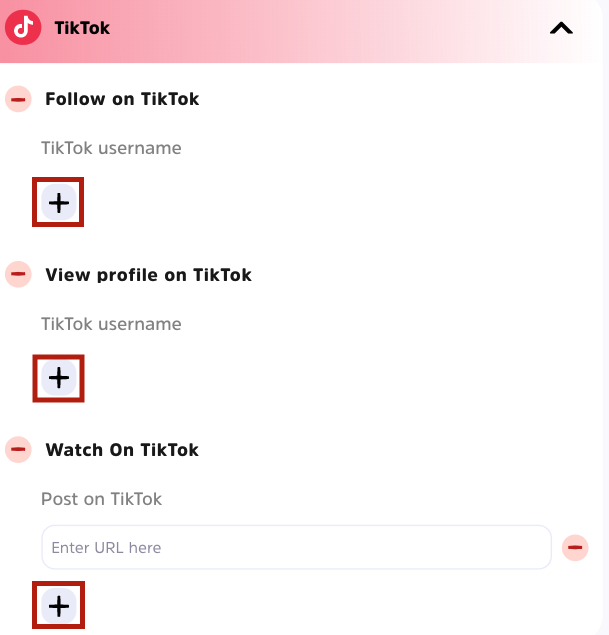Remove the View profile on TikTok action

pyautogui.click(x=18, y=274)
